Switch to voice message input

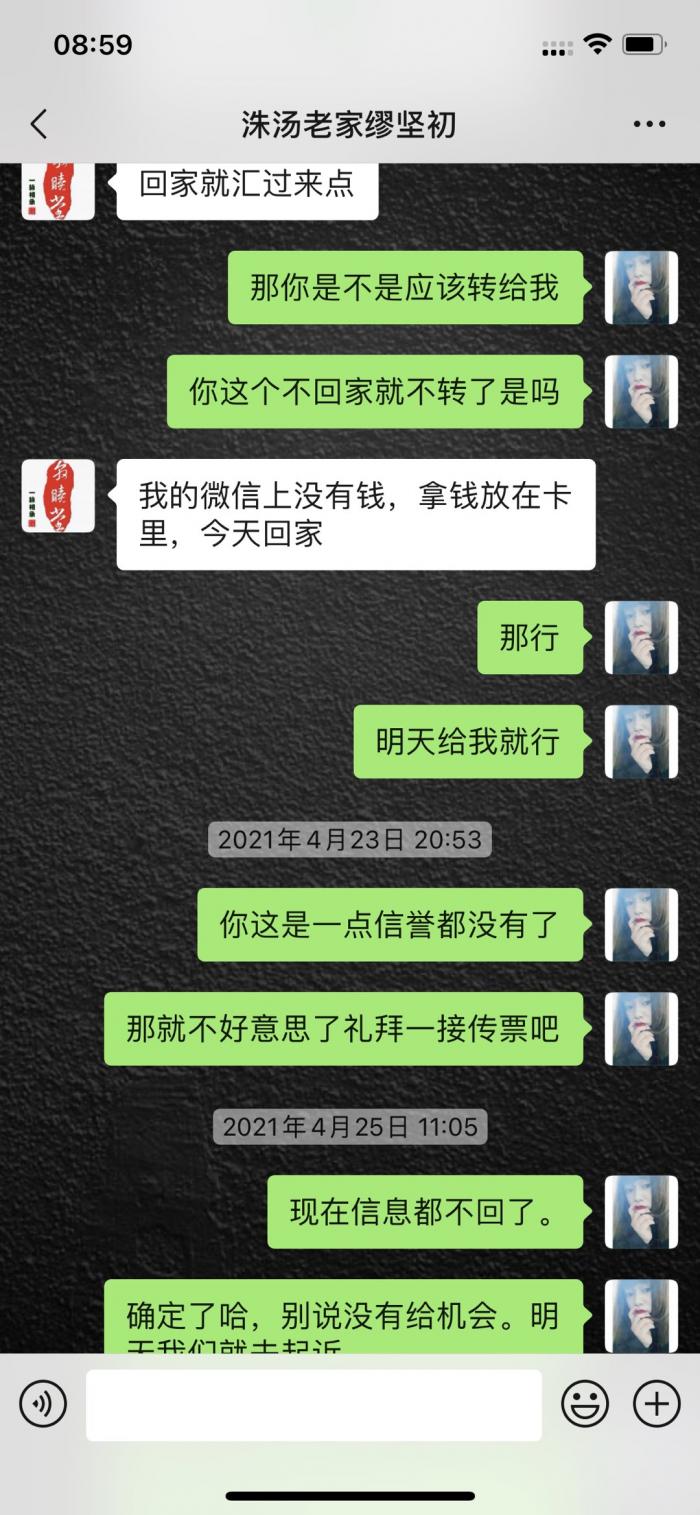click(x=43, y=1404)
